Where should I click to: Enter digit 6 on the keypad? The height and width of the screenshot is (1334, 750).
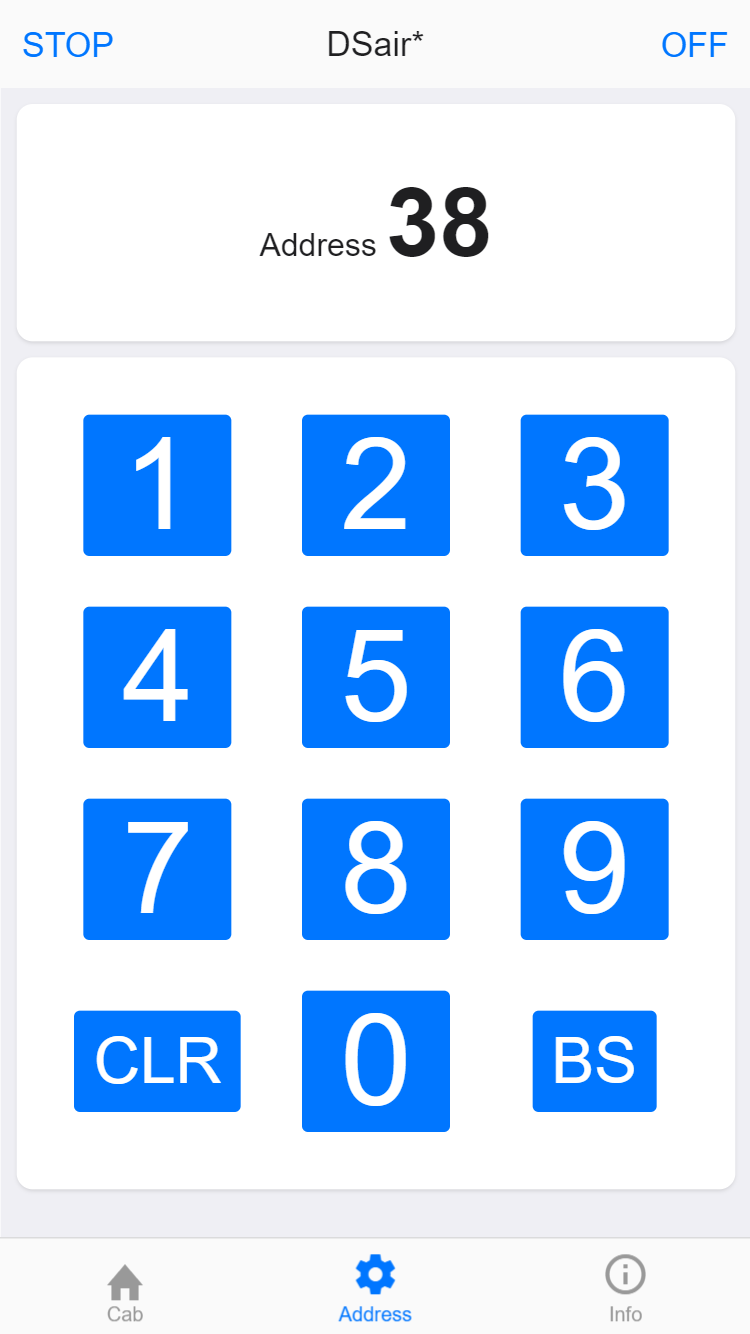coord(594,677)
